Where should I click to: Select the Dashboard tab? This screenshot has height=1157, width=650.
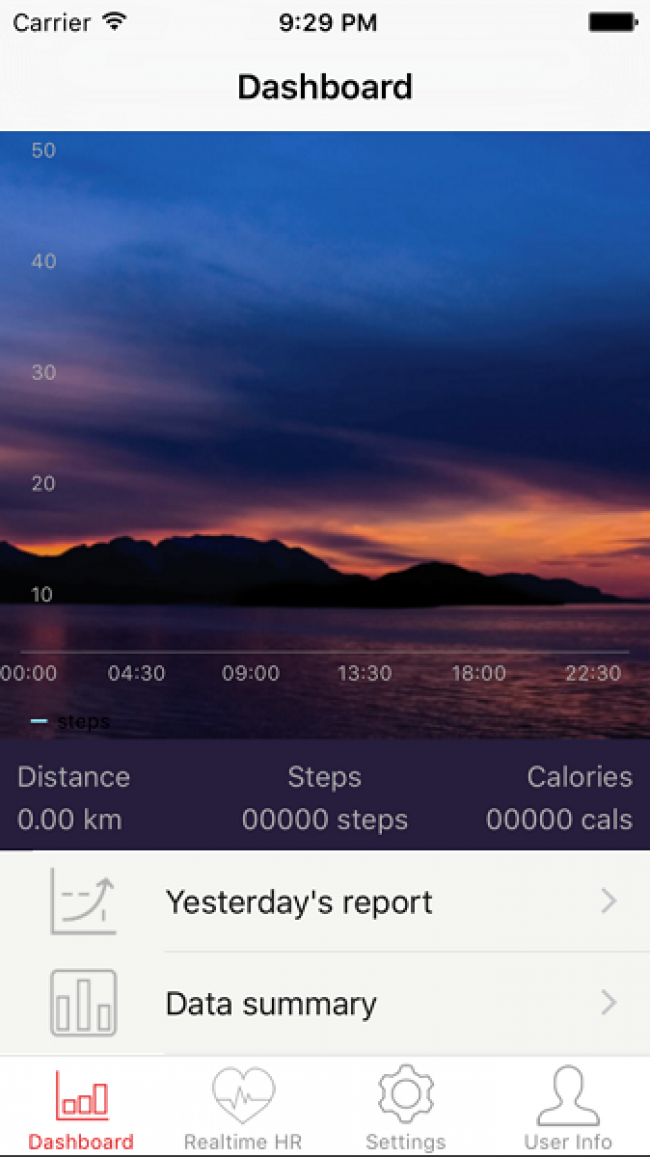point(81,1108)
